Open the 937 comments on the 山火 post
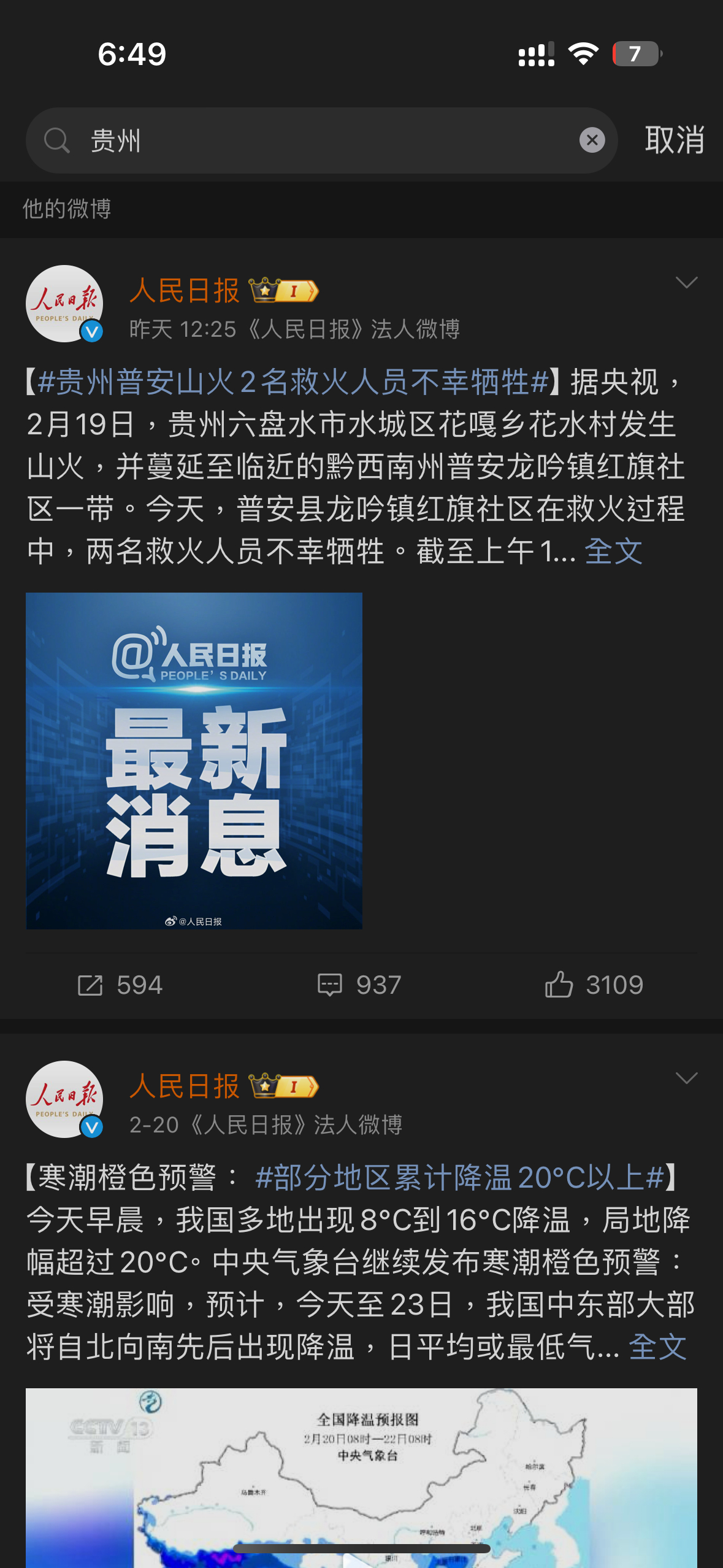The width and height of the screenshot is (723, 1568). pyautogui.click(x=359, y=985)
